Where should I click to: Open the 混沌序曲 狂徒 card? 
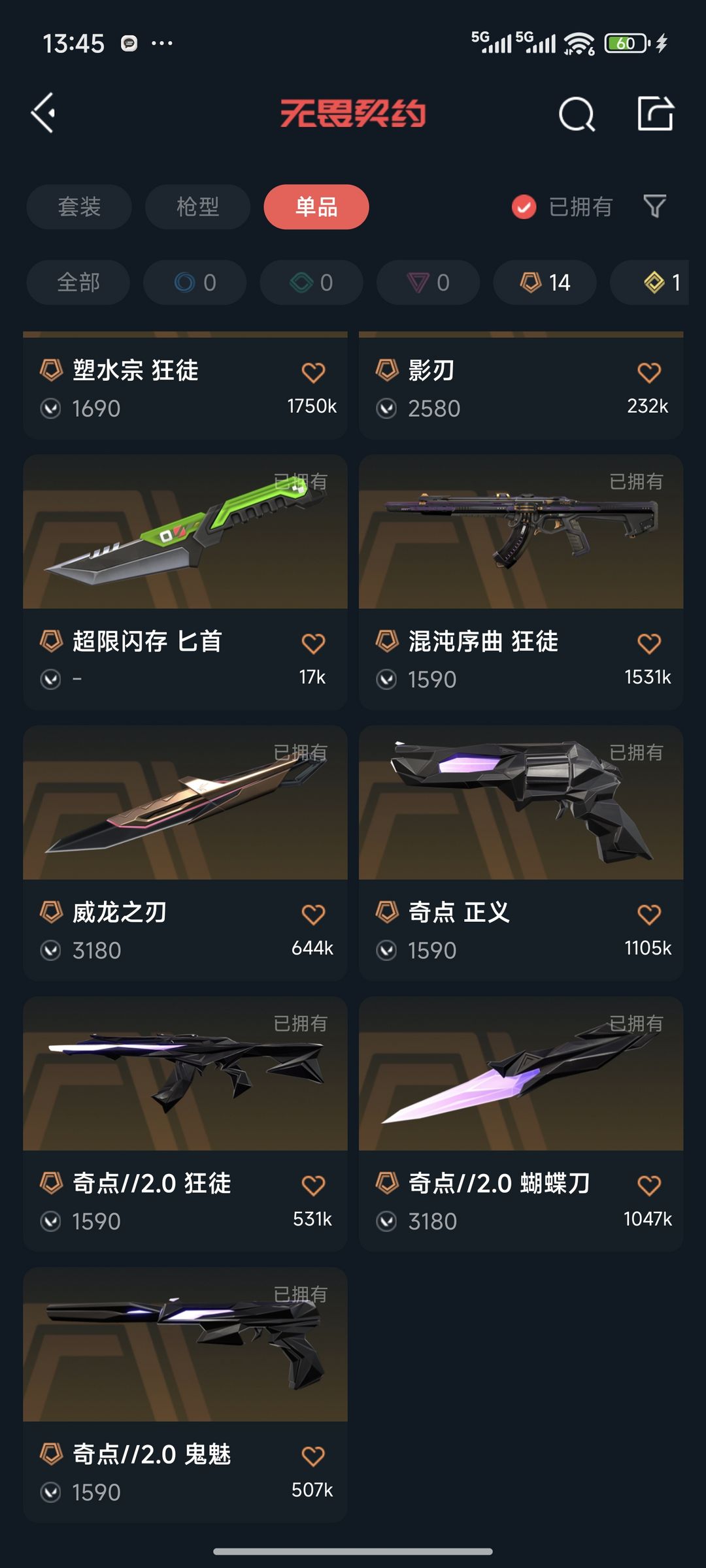(521, 582)
